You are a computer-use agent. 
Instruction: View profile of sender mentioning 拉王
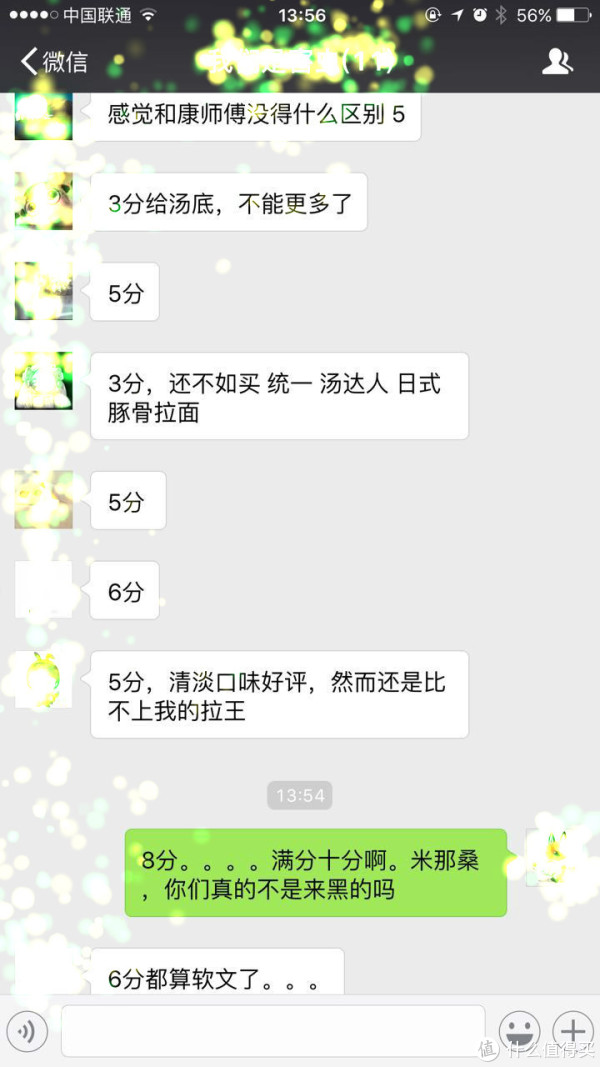click(x=43, y=680)
